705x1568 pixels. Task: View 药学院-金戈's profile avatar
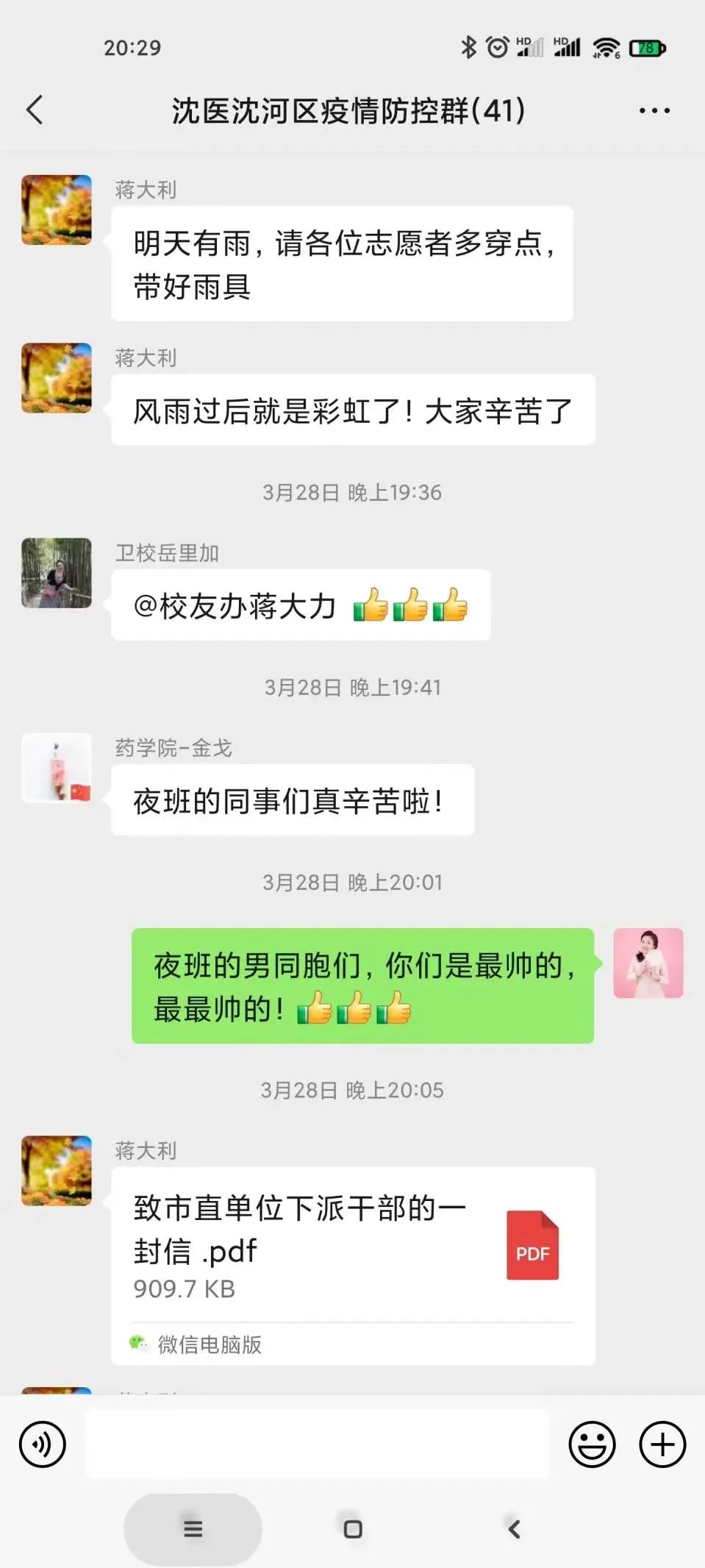coord(57,768)
